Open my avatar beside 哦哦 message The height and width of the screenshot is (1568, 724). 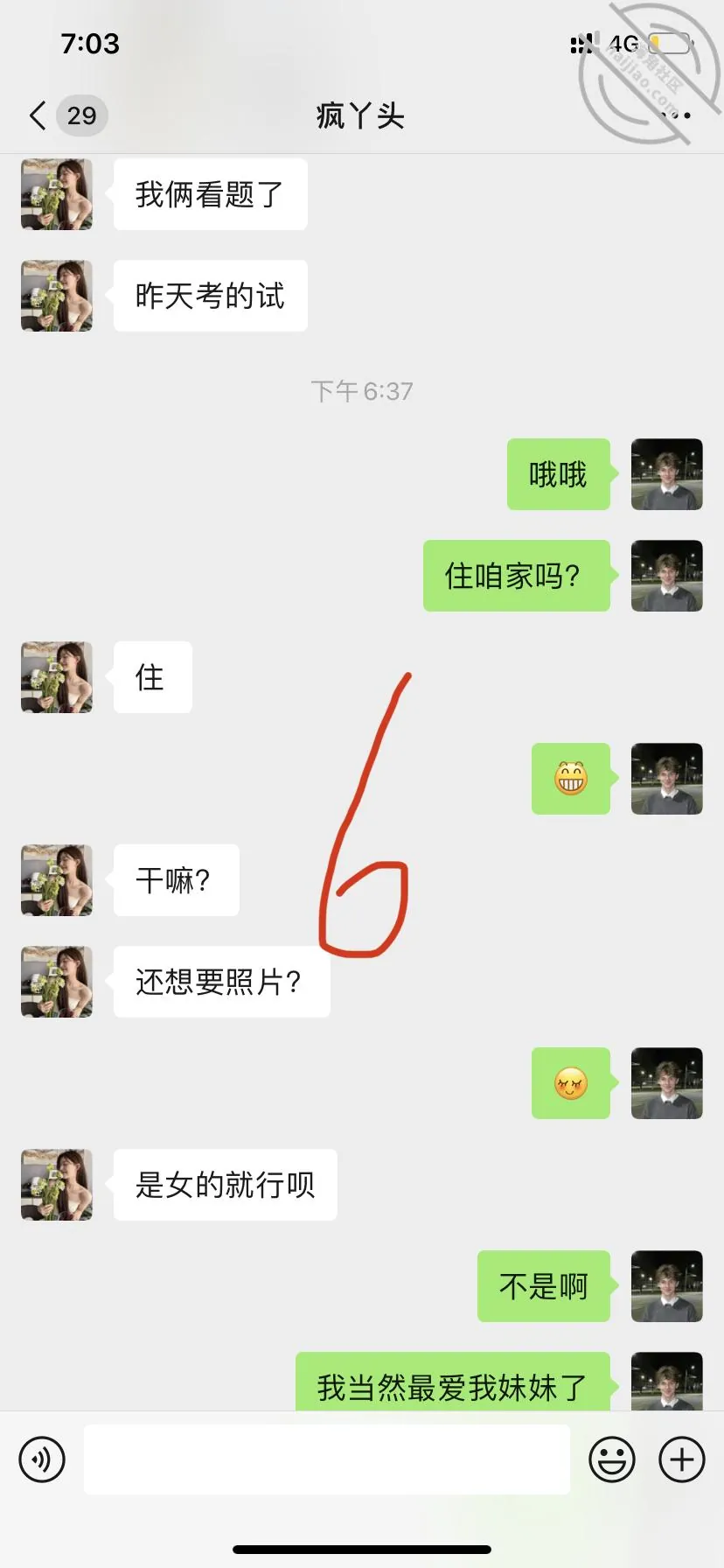click(667, 474)
